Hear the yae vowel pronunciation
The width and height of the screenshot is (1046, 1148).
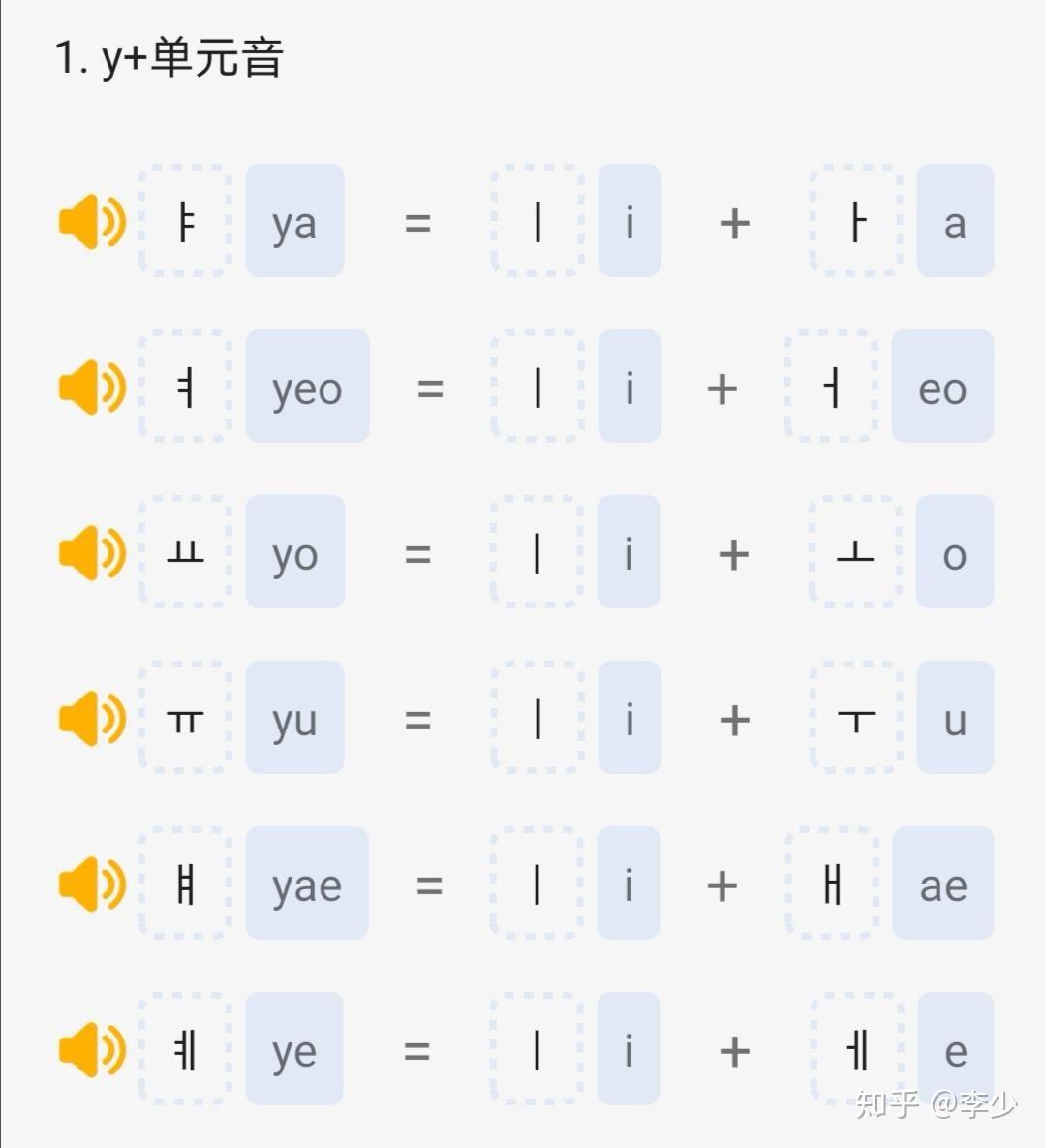(x=91, y=884)
